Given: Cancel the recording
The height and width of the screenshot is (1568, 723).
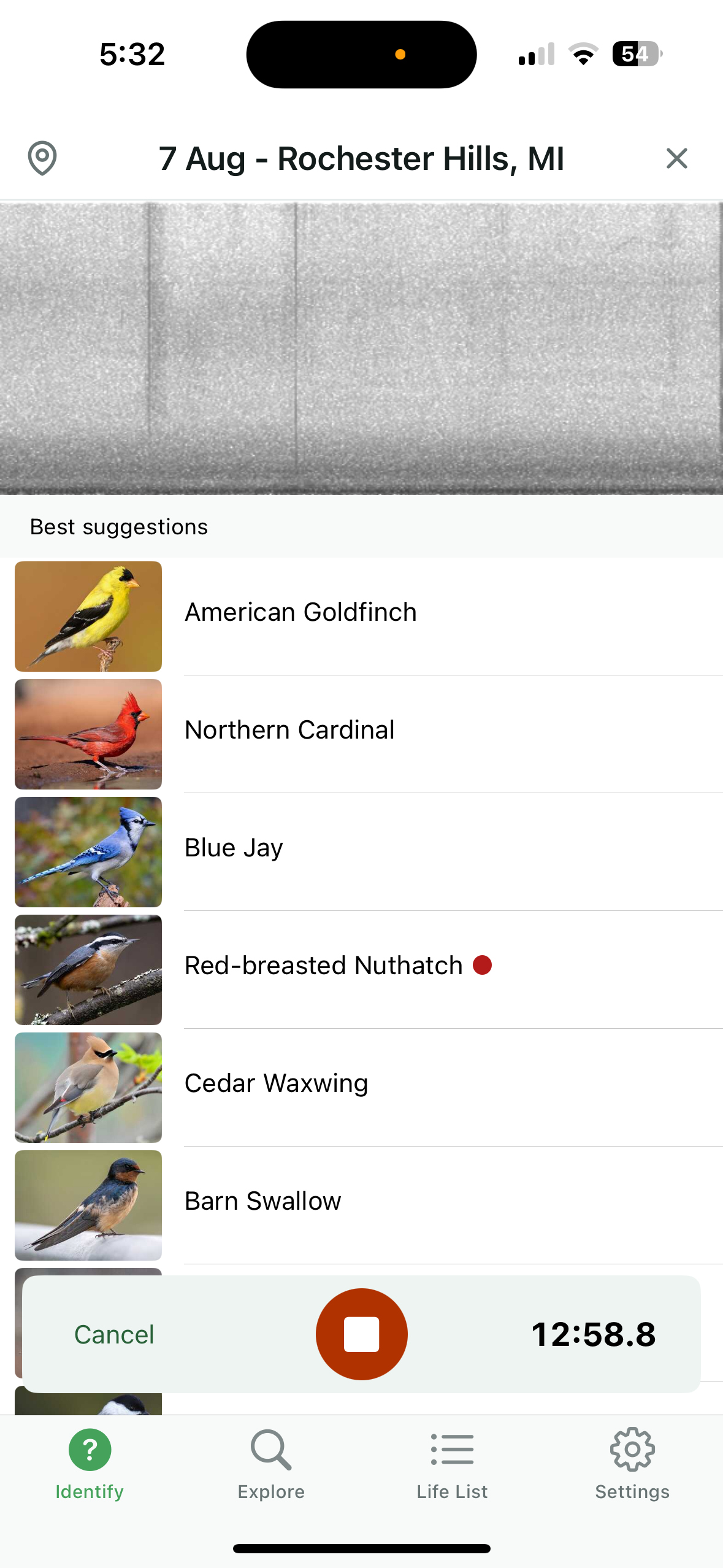Looking at the screenshot, I should (114, 1334).
